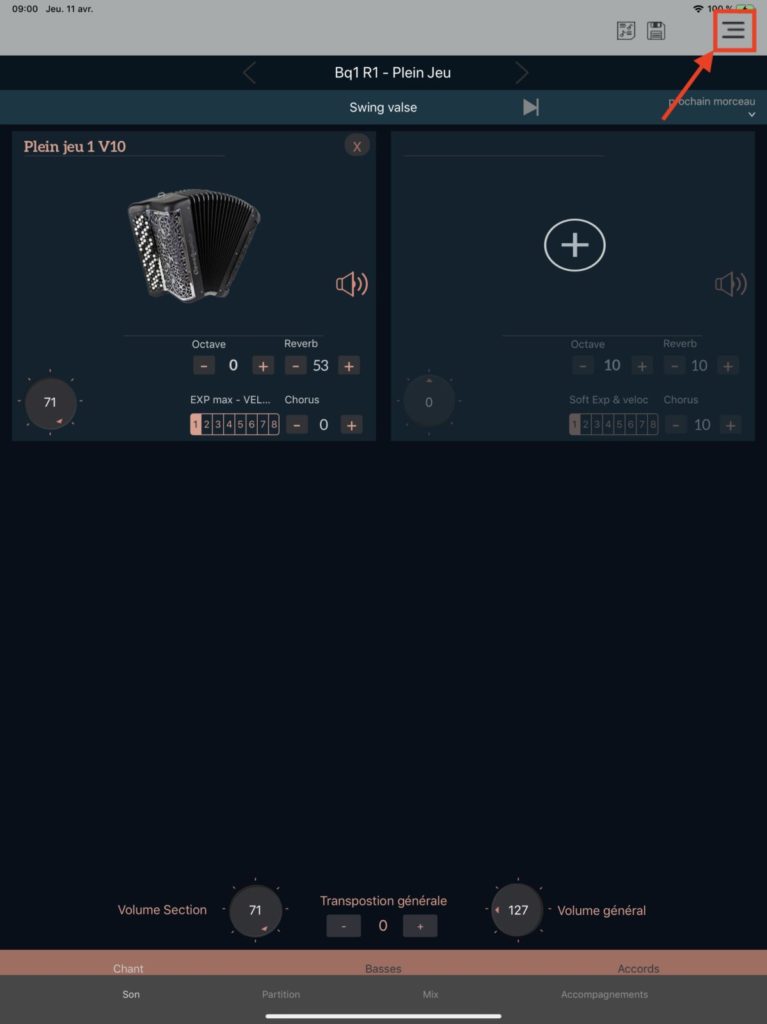The image size is (767, 1024).
Task: Remove the Plein jeu 1 V10 sound
Action: tap(357, 146)
